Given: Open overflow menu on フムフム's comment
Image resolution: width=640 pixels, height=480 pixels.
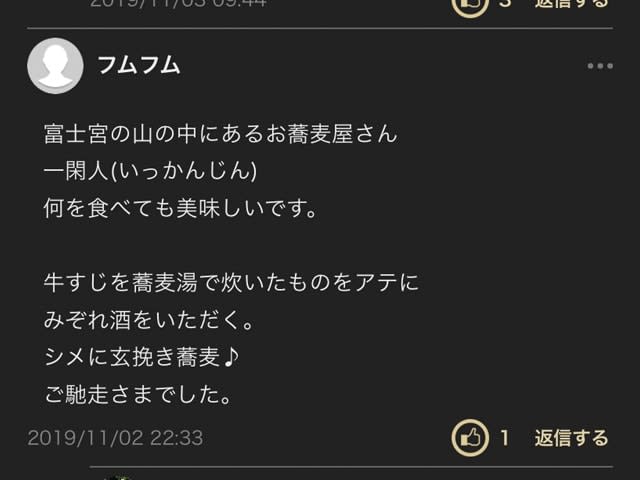Looking at the screenshot, I should [599, 67].
